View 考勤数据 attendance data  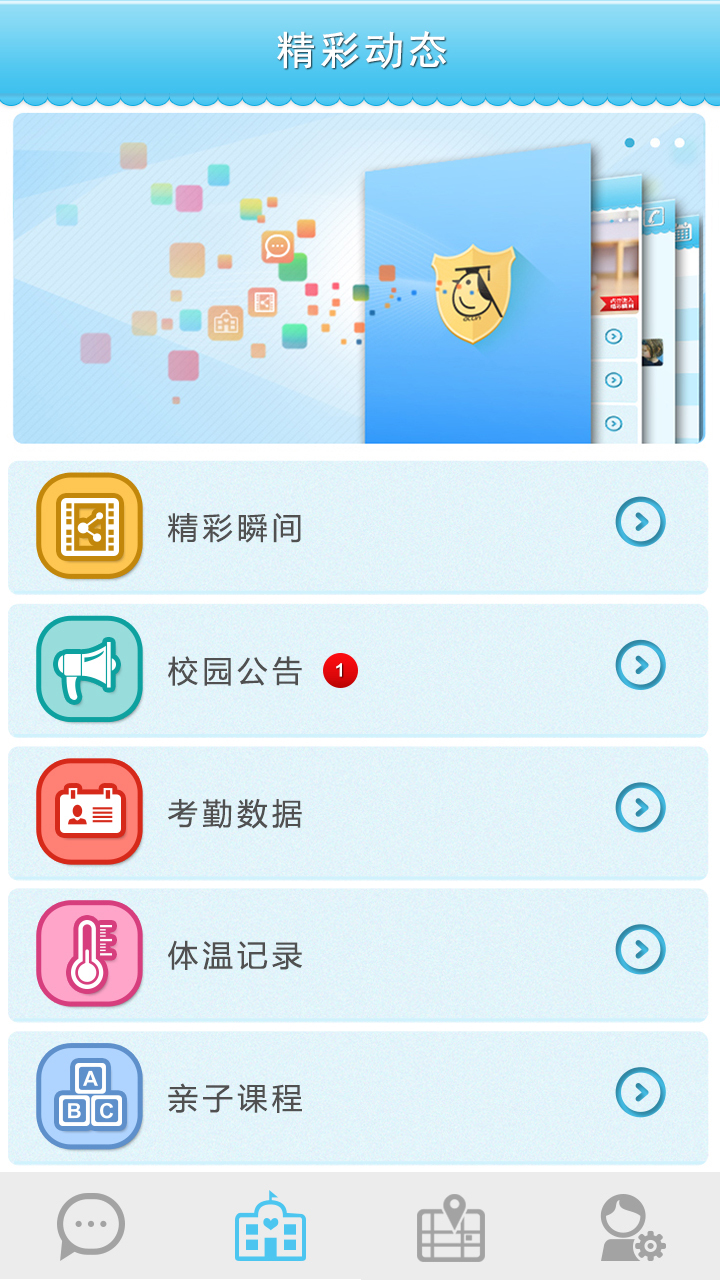click(x=358, y=812)
